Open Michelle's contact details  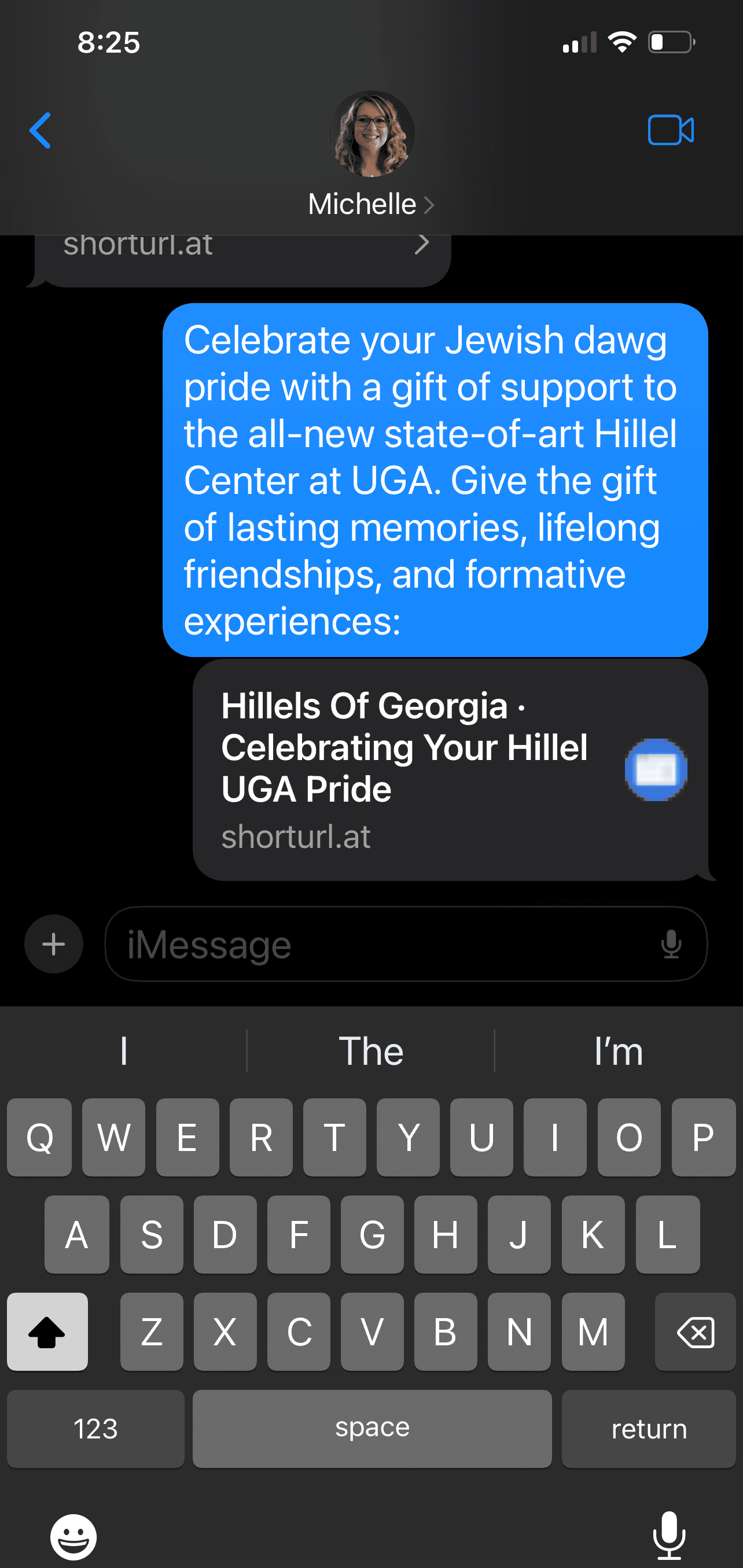pos(370,204)
